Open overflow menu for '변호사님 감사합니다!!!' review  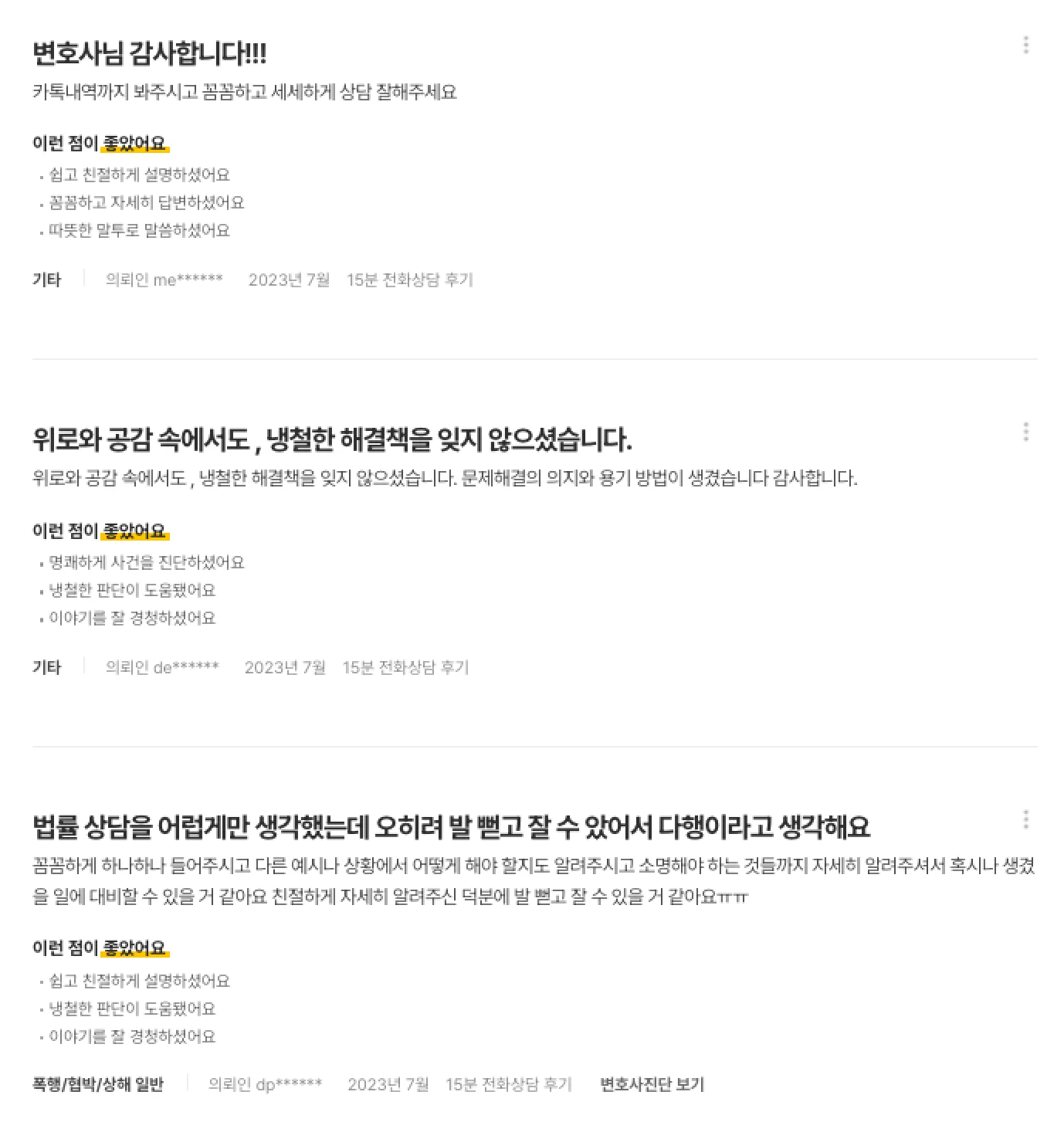click(x=1025, y=45)
